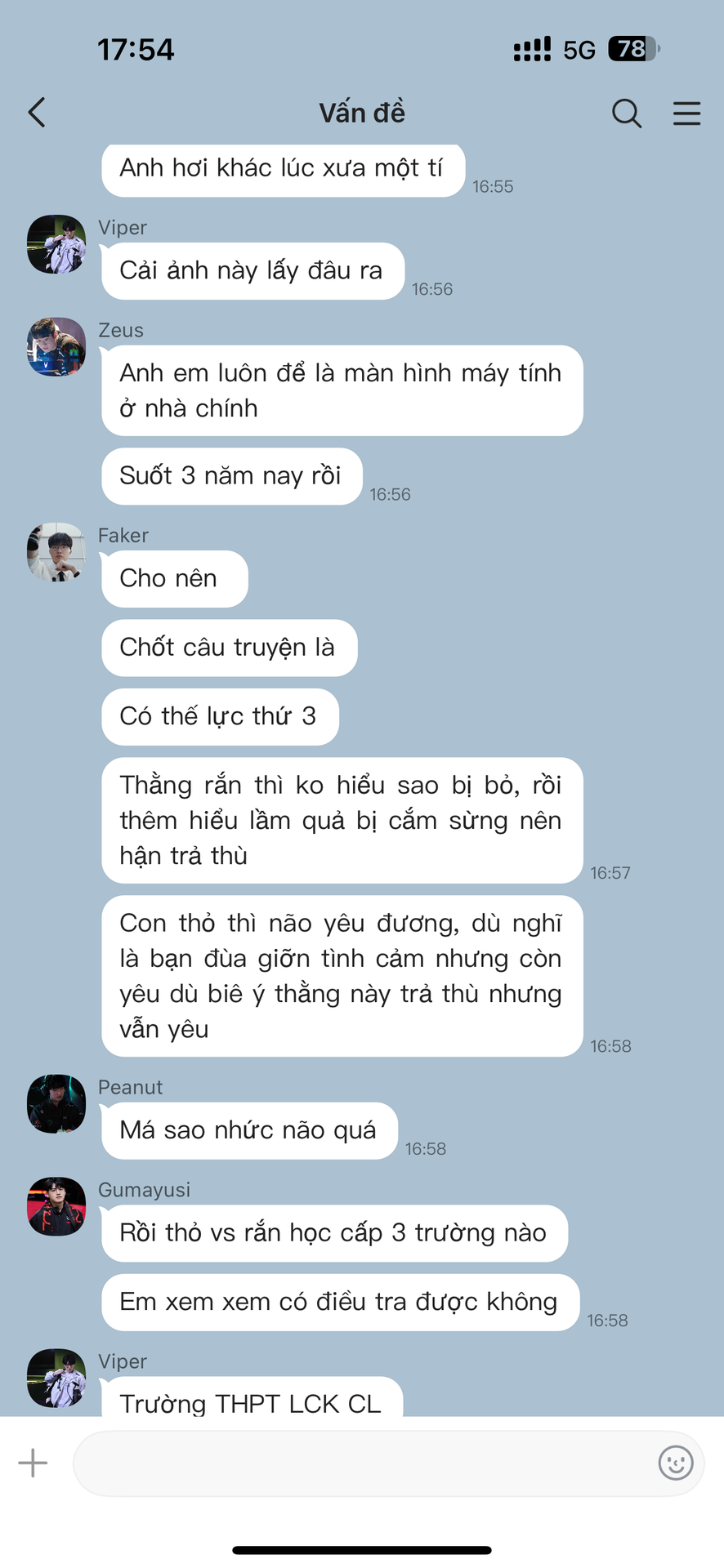Open the chat menu
The width and height of the screenshot is (724, 1568).
(686, 114)
